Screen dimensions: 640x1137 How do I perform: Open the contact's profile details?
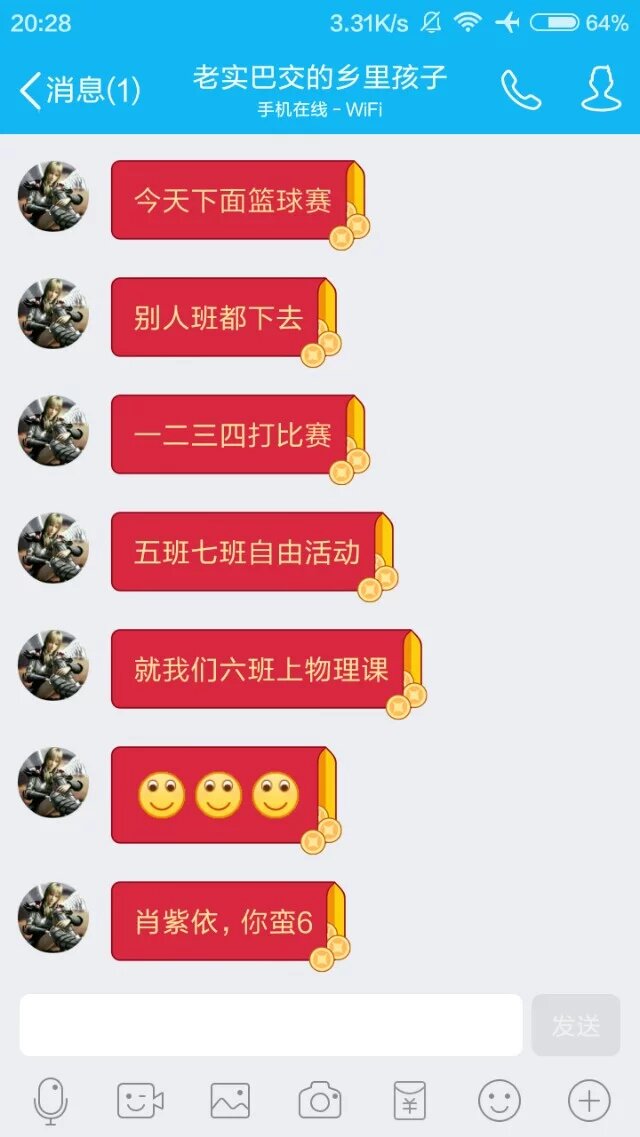(600, 90)
